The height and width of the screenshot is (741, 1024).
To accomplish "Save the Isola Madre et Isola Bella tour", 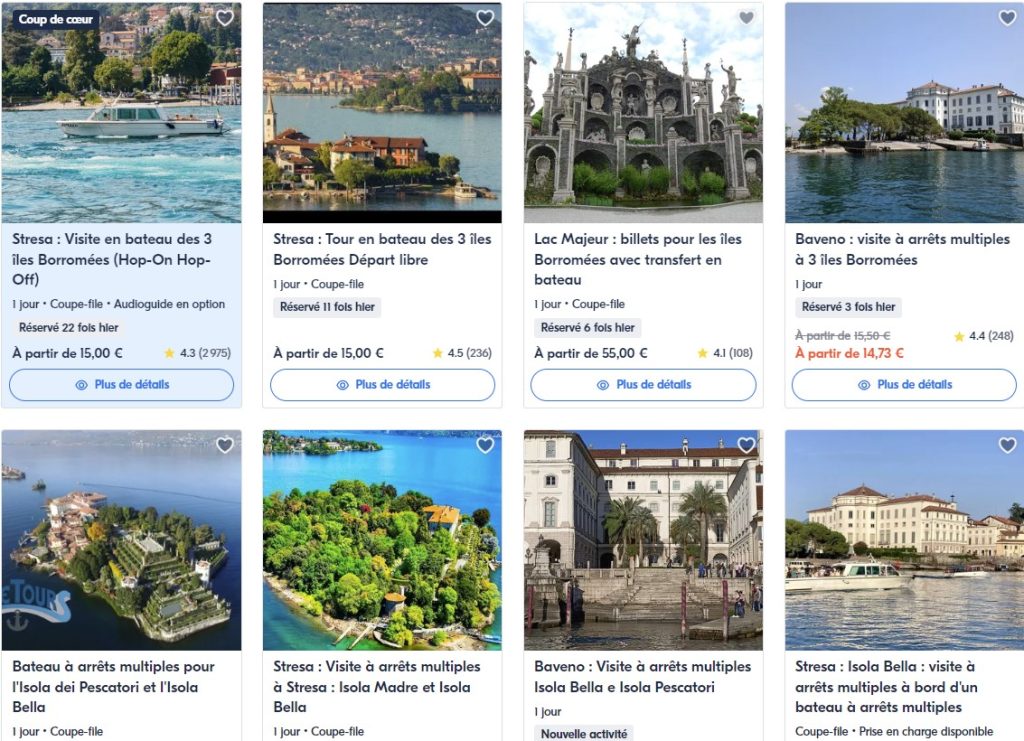I will [485, 445].
